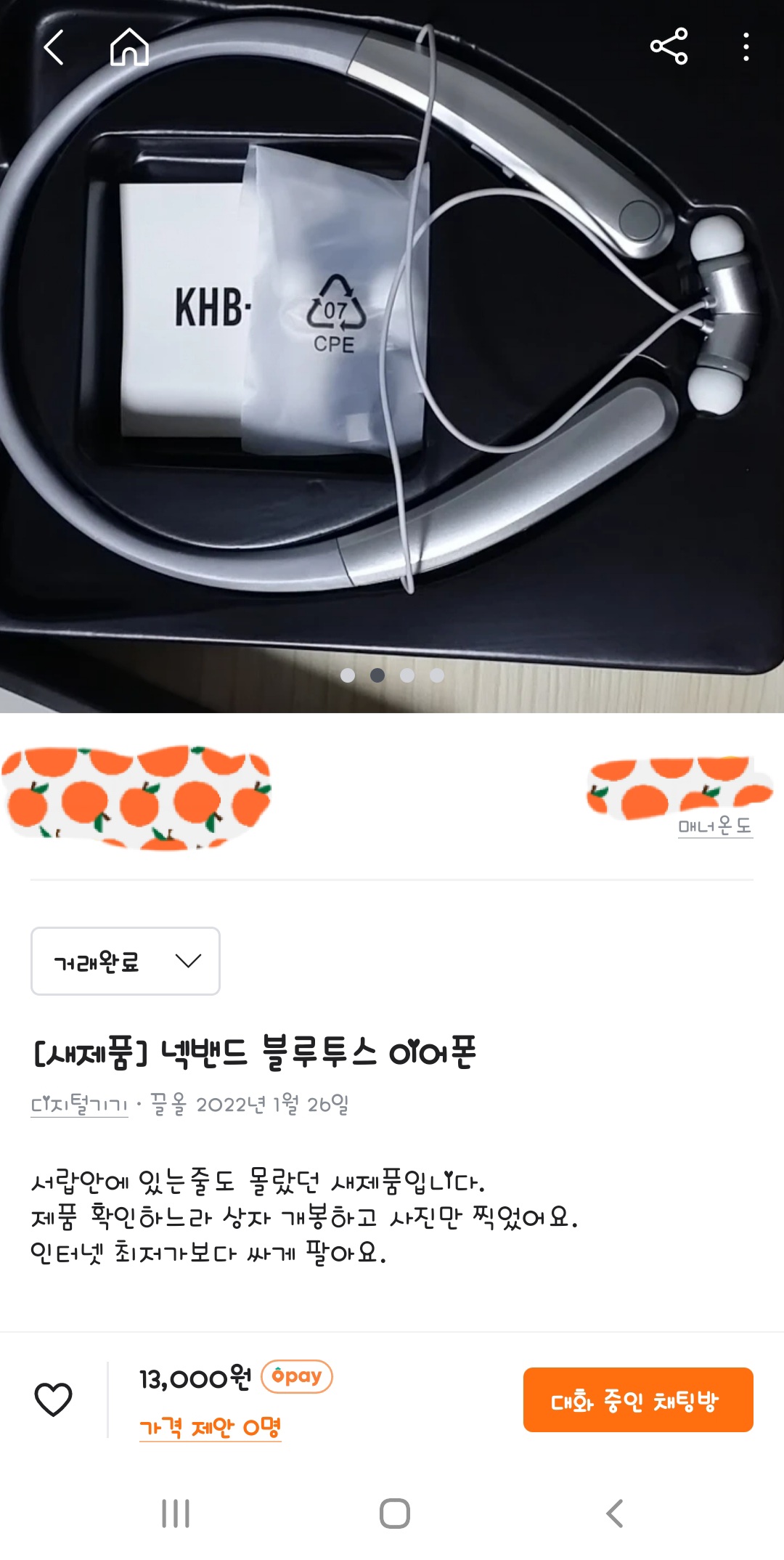Screen dimensions: 784x1560
Task: Tap the system home button
Action: click(394, 1514)
